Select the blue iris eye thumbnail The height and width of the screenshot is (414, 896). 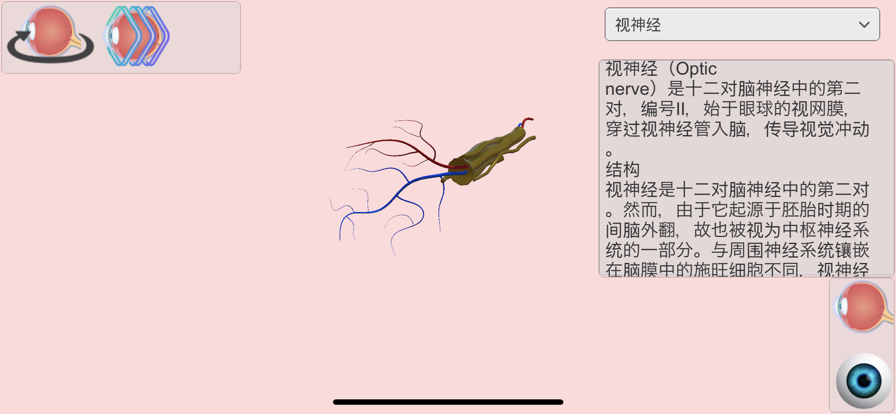tap(863, 380)
